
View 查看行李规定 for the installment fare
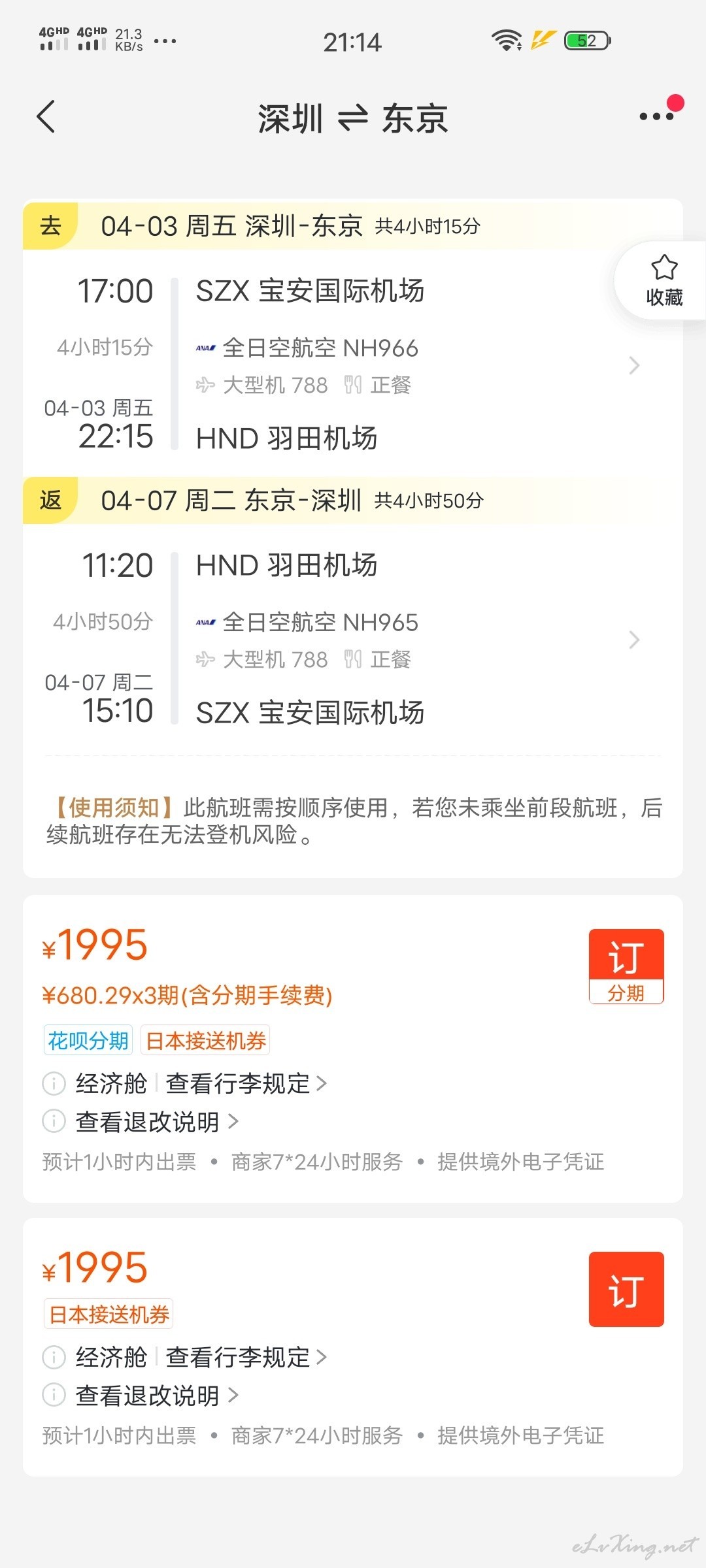tap(246, 1083)
